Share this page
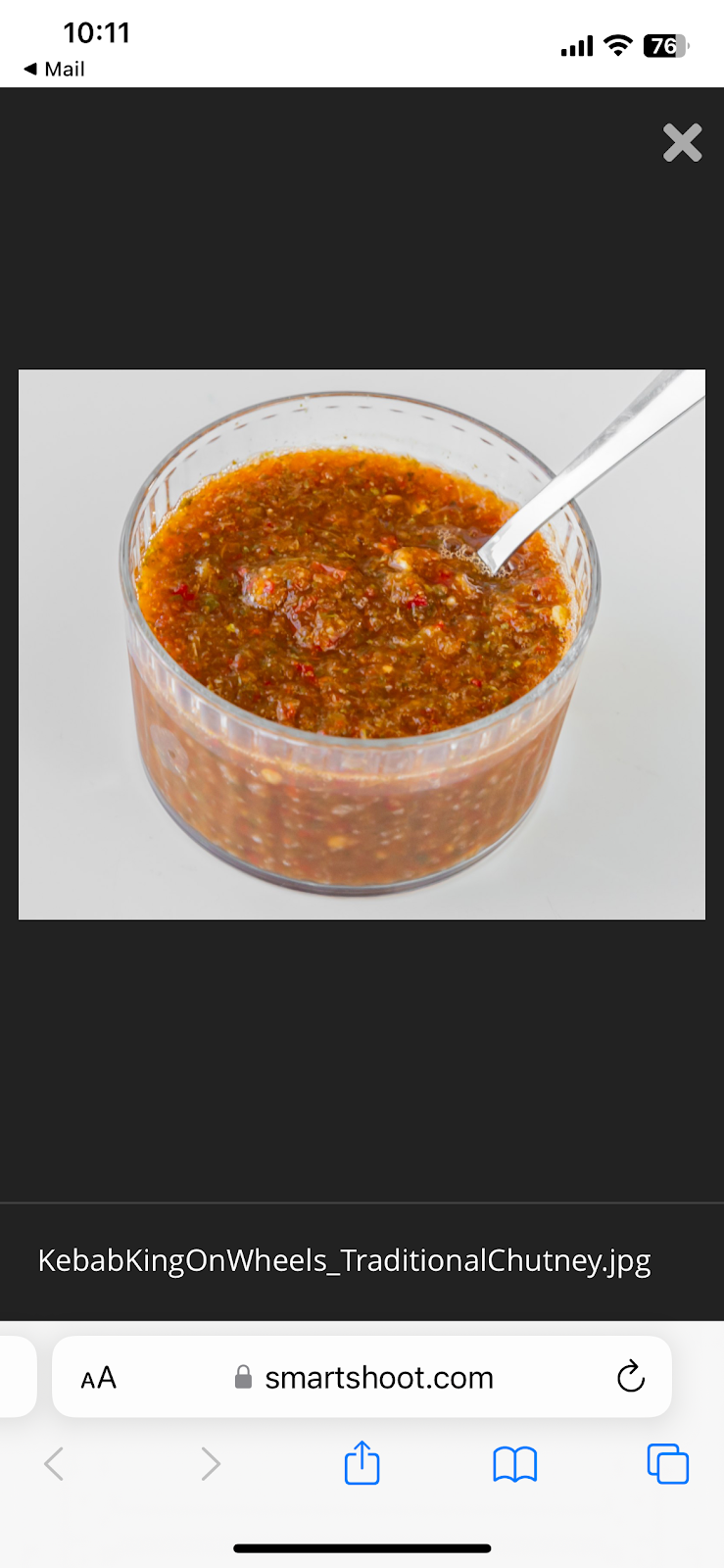This screenshot has width=724, height=1568. tap(362, 1463)
